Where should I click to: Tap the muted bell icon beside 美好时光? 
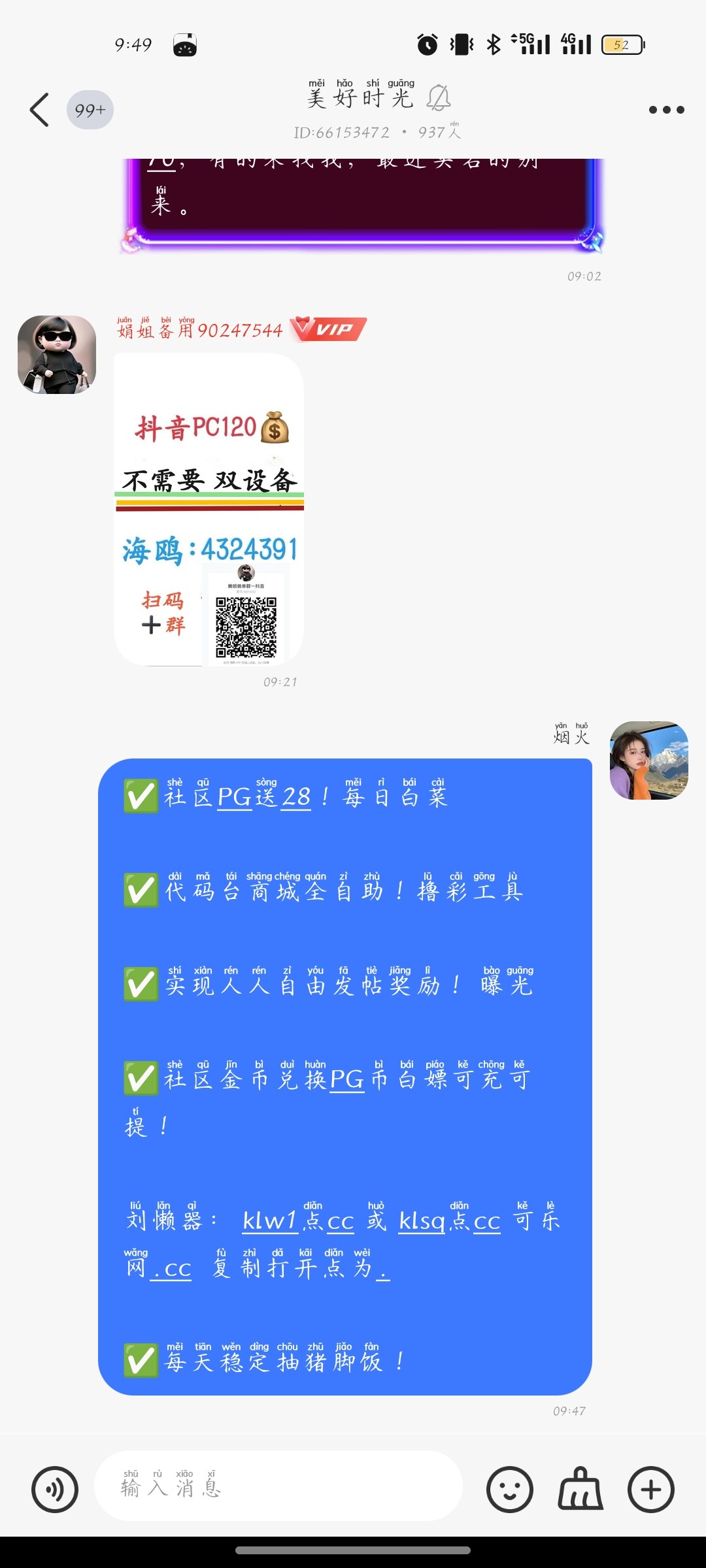pos(441,97)
